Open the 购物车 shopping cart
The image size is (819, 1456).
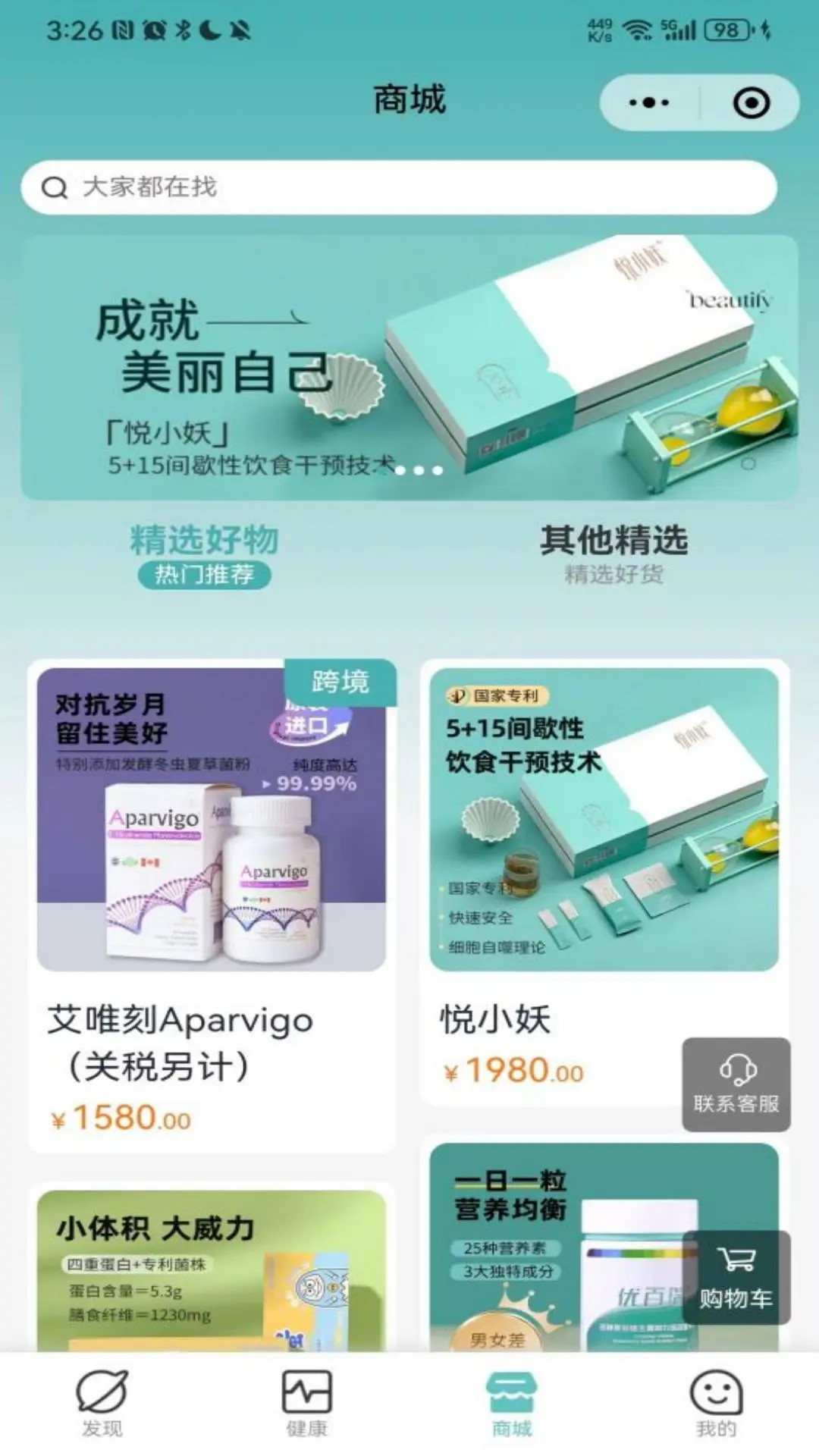[x=736, y=1278]
